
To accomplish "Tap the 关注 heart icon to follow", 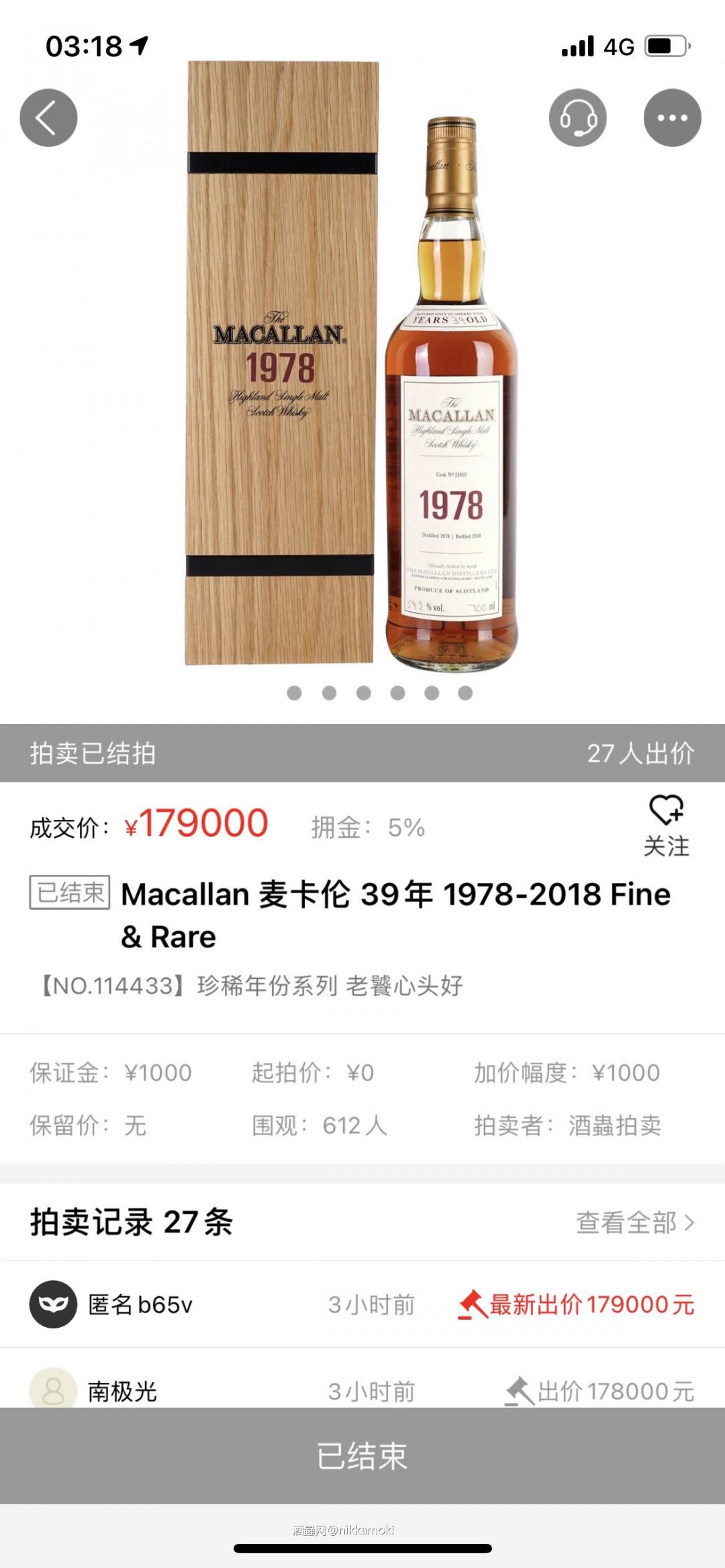I will pos(668,815).
